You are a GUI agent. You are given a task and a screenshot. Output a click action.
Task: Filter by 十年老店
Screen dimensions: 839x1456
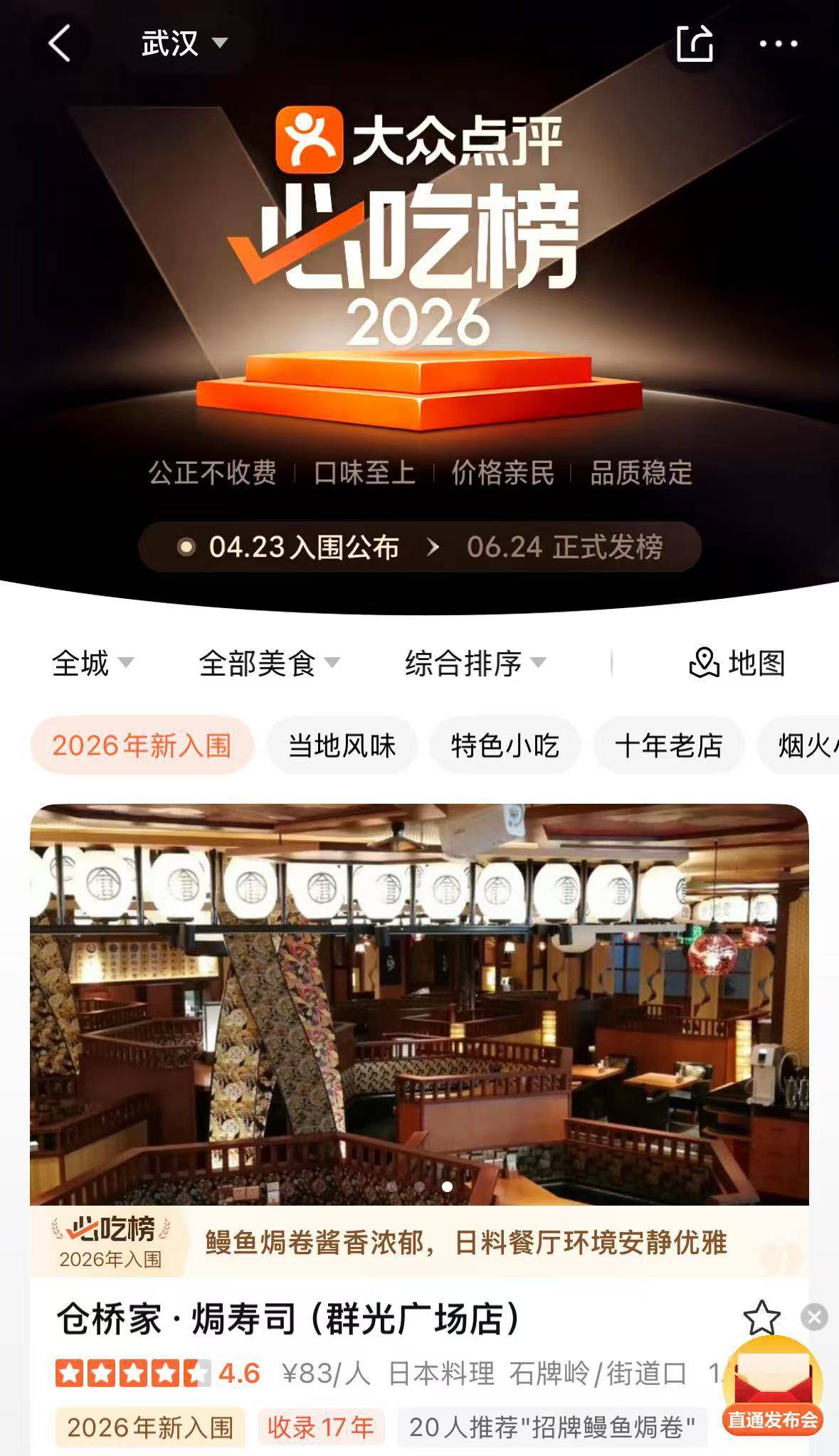pos(668,745)
